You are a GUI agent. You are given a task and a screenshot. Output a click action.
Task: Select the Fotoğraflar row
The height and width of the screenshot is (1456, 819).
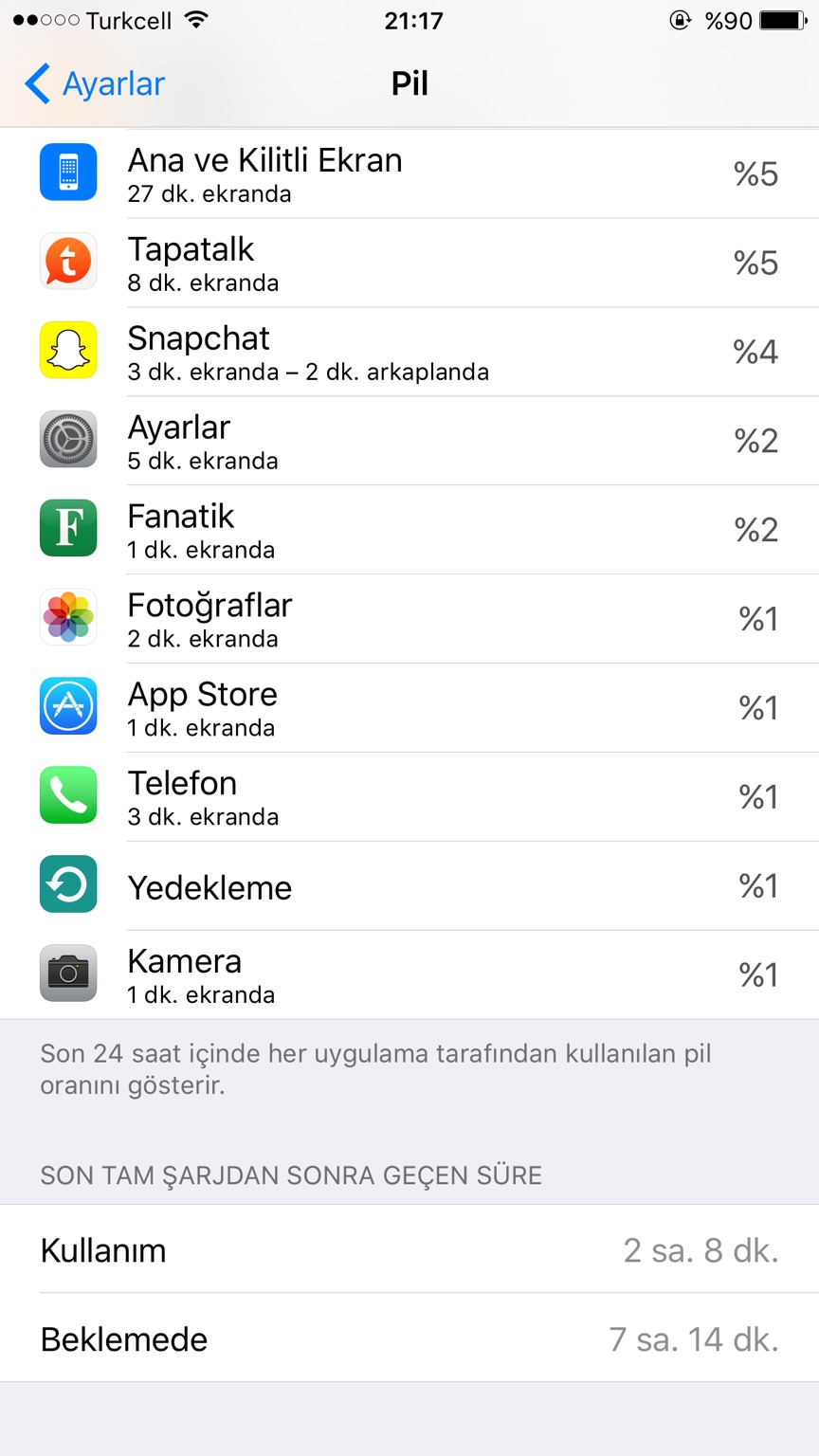point(409,619)
